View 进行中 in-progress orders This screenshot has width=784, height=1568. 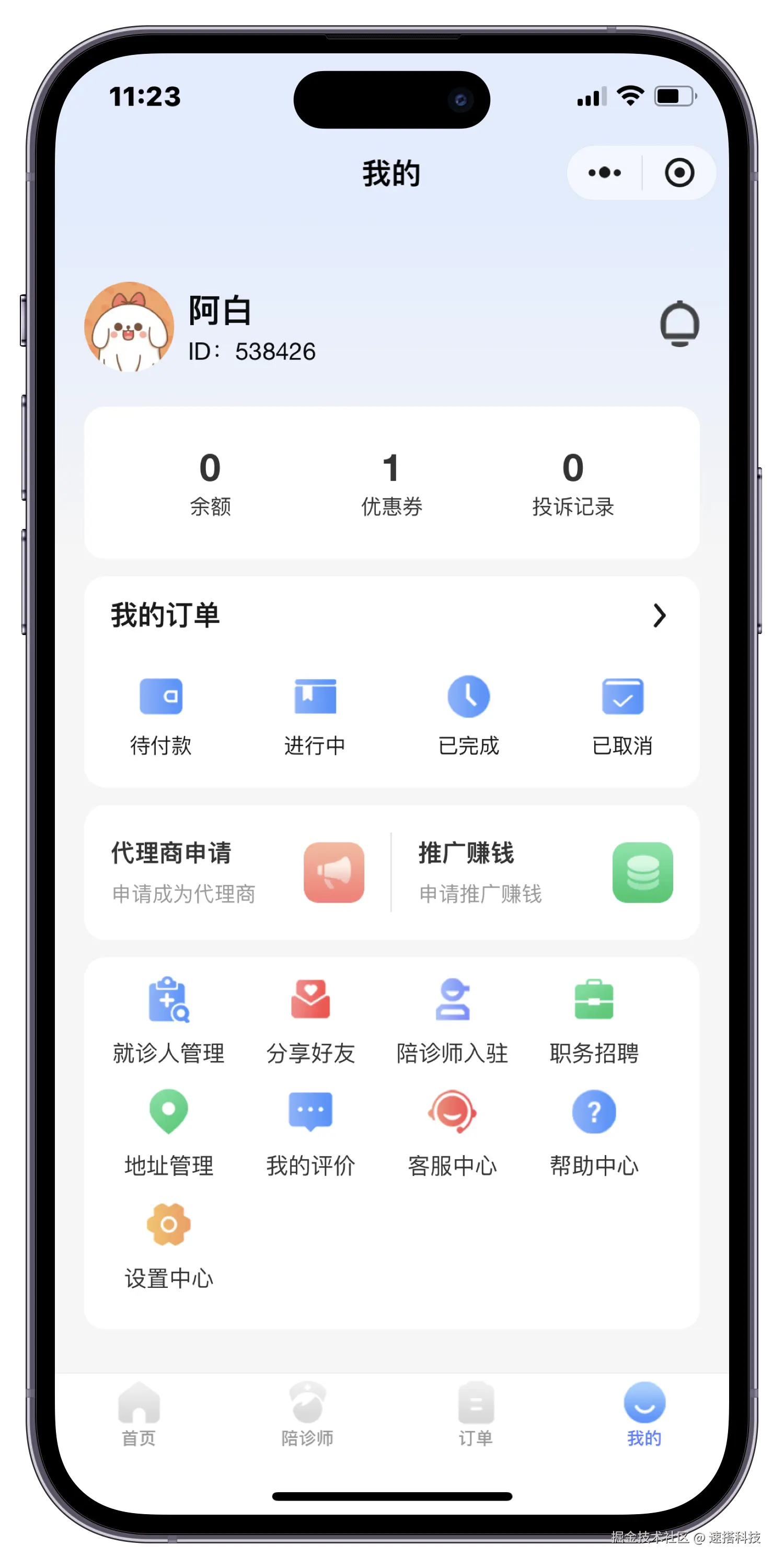(x=315, y=714)
